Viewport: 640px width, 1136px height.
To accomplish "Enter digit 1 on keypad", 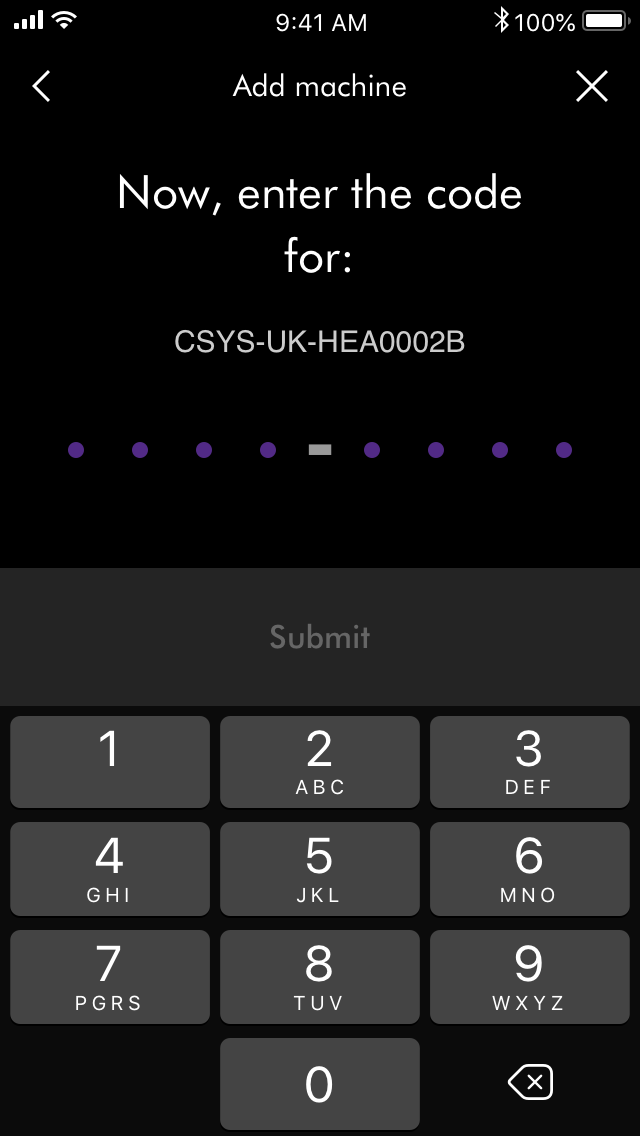I will point(110,761).
